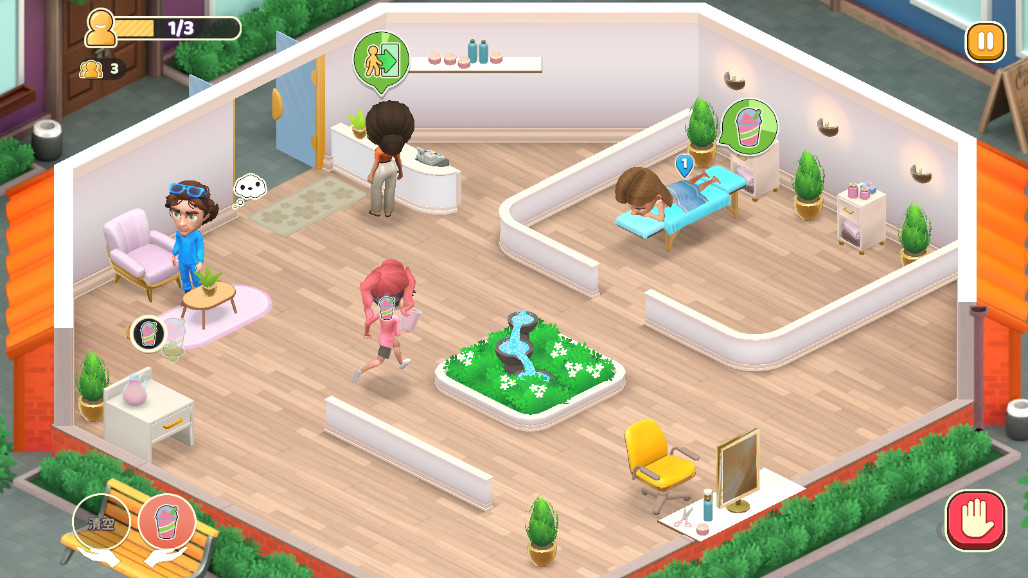Pause the game
Image resolution: width=1028 pixels, height=578 pixels.
click(985, 42)
